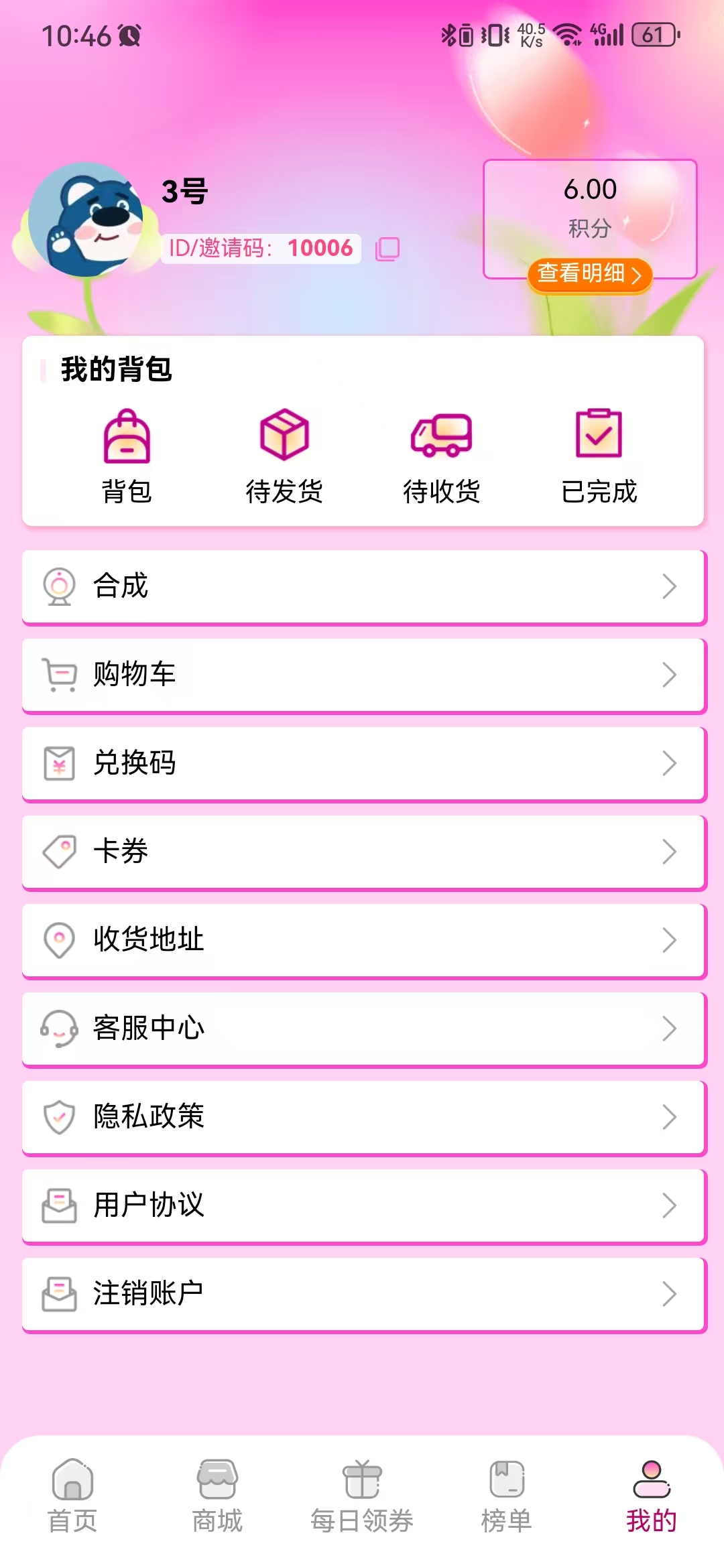Tap the profile avatar
The image size is (724, 1568).
click(86, 220)
